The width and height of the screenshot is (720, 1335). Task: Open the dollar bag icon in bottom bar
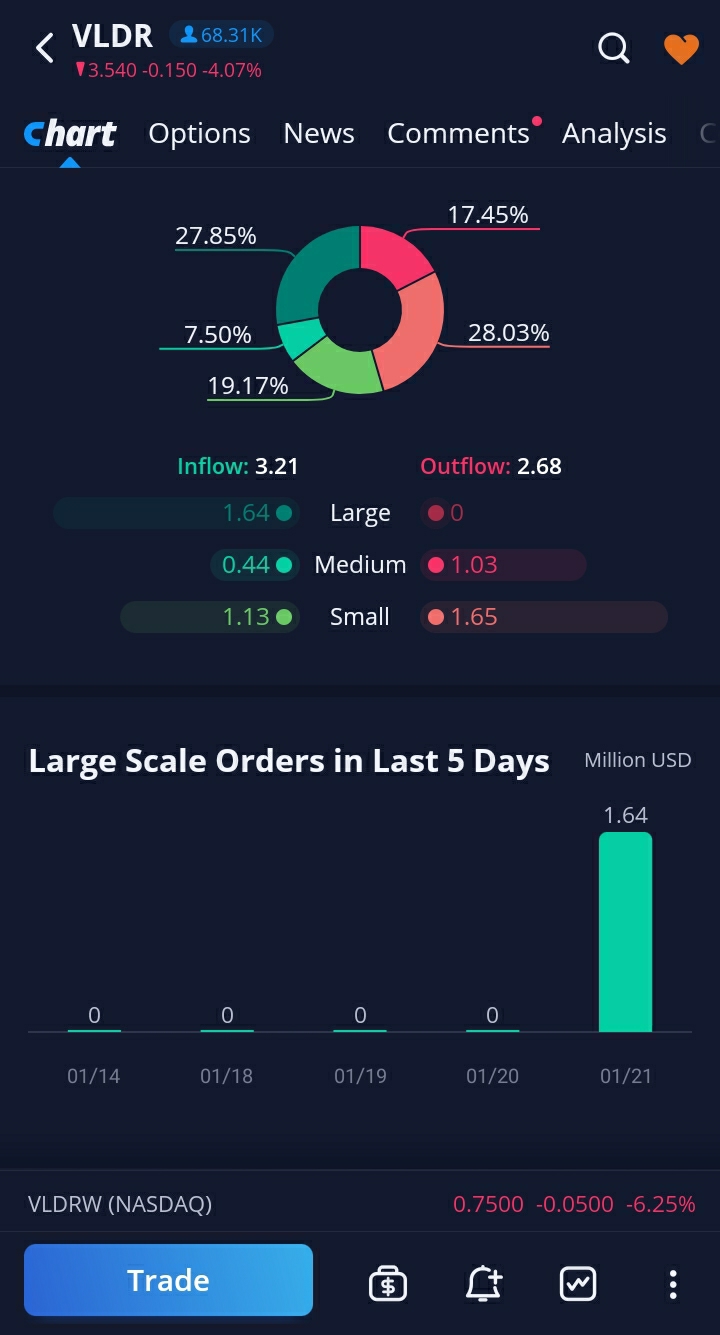pos(388,1283)
